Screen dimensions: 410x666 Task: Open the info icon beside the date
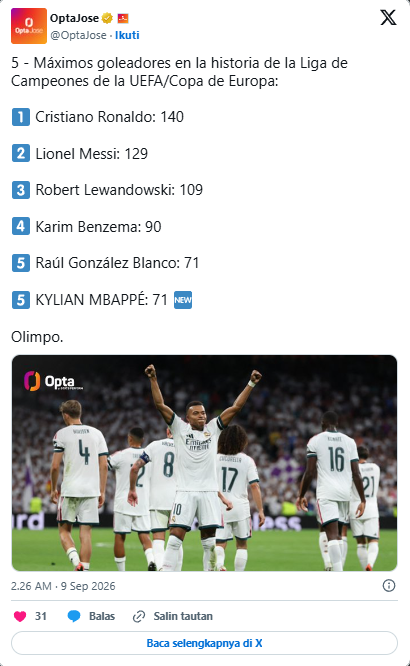click(x=389, y=586)
